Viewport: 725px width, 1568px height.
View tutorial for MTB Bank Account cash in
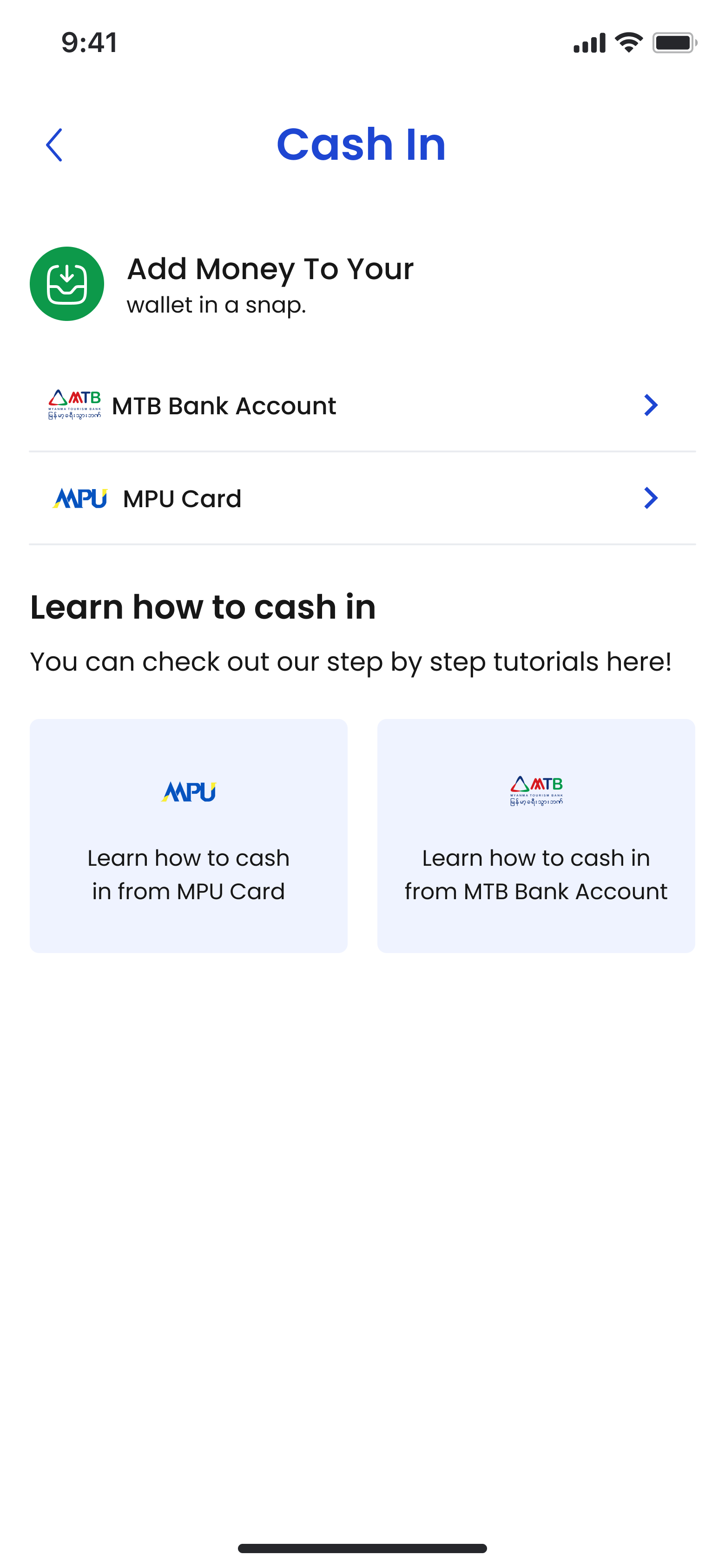click(x=535, y=836)
